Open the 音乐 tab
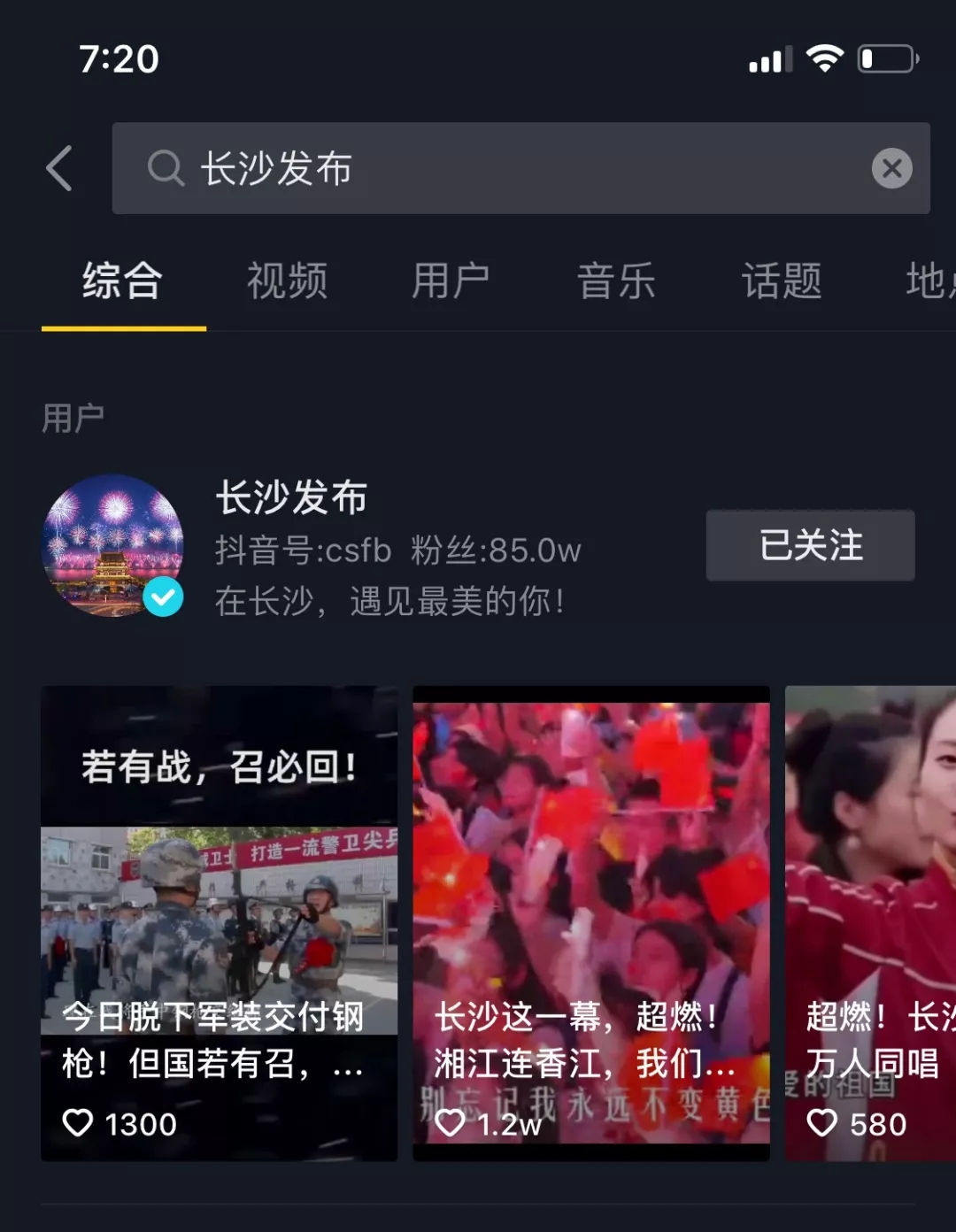Viewport: 956px width, 1232px height. tap(616, 282)
